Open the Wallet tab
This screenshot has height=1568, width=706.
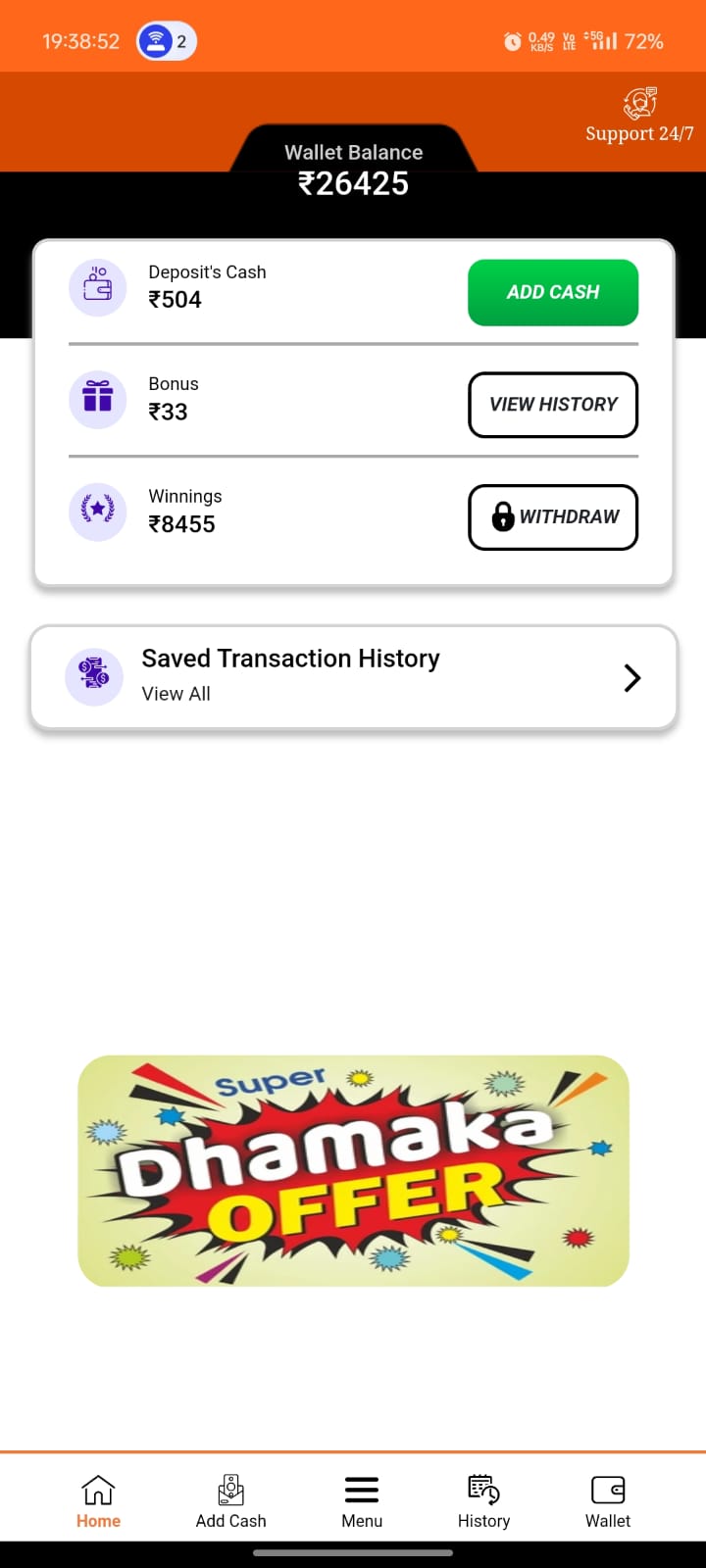point(608,1501)
